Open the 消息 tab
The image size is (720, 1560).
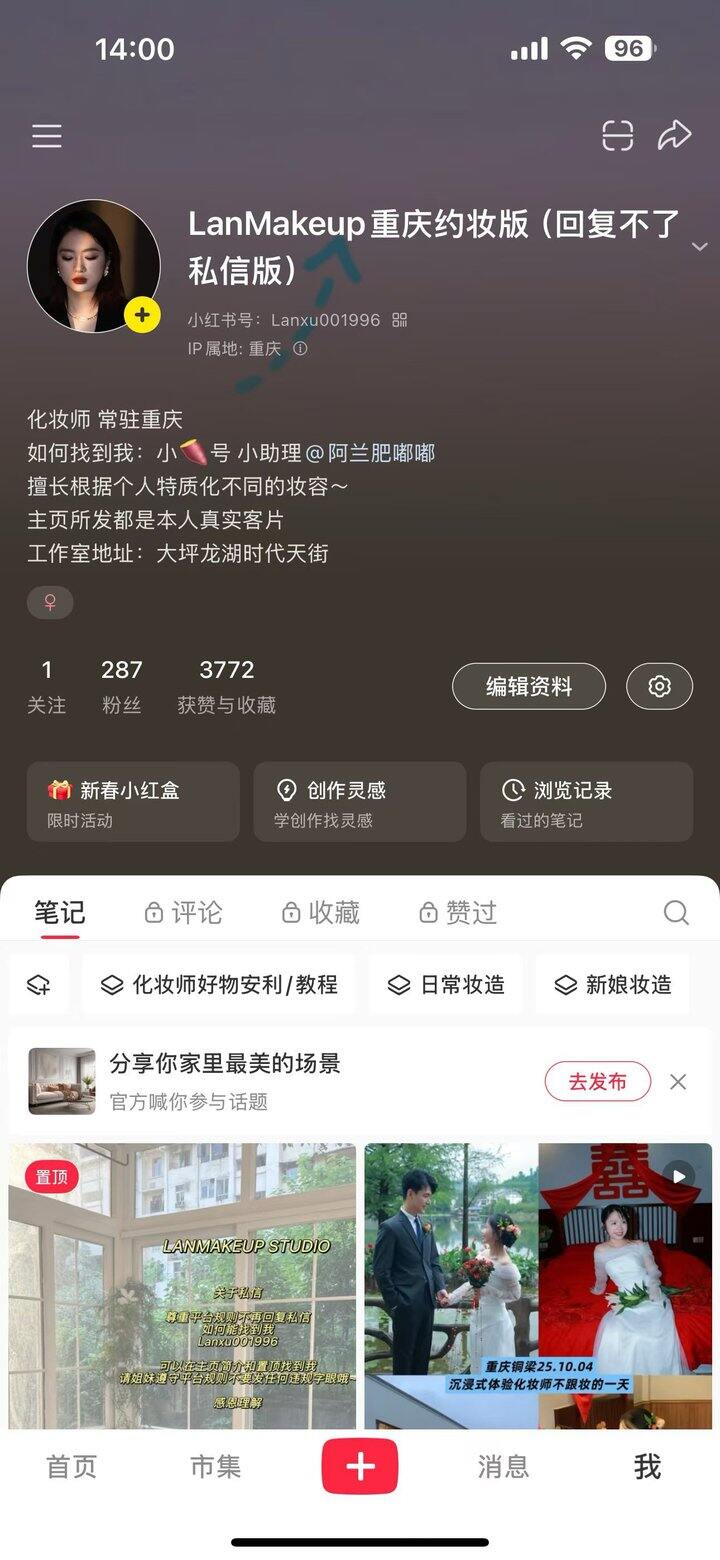503,1467
